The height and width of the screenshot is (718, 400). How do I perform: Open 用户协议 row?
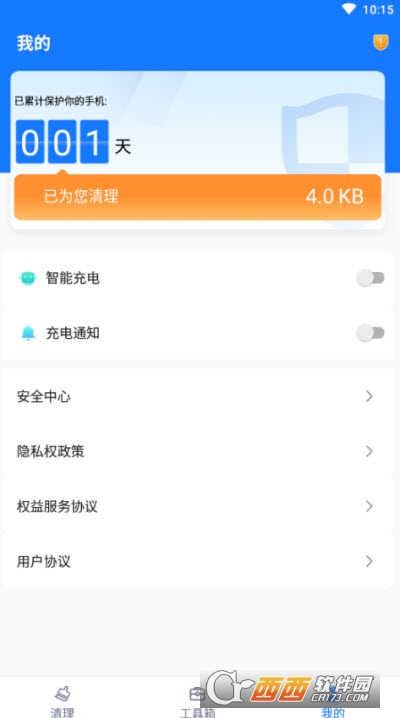197,561
